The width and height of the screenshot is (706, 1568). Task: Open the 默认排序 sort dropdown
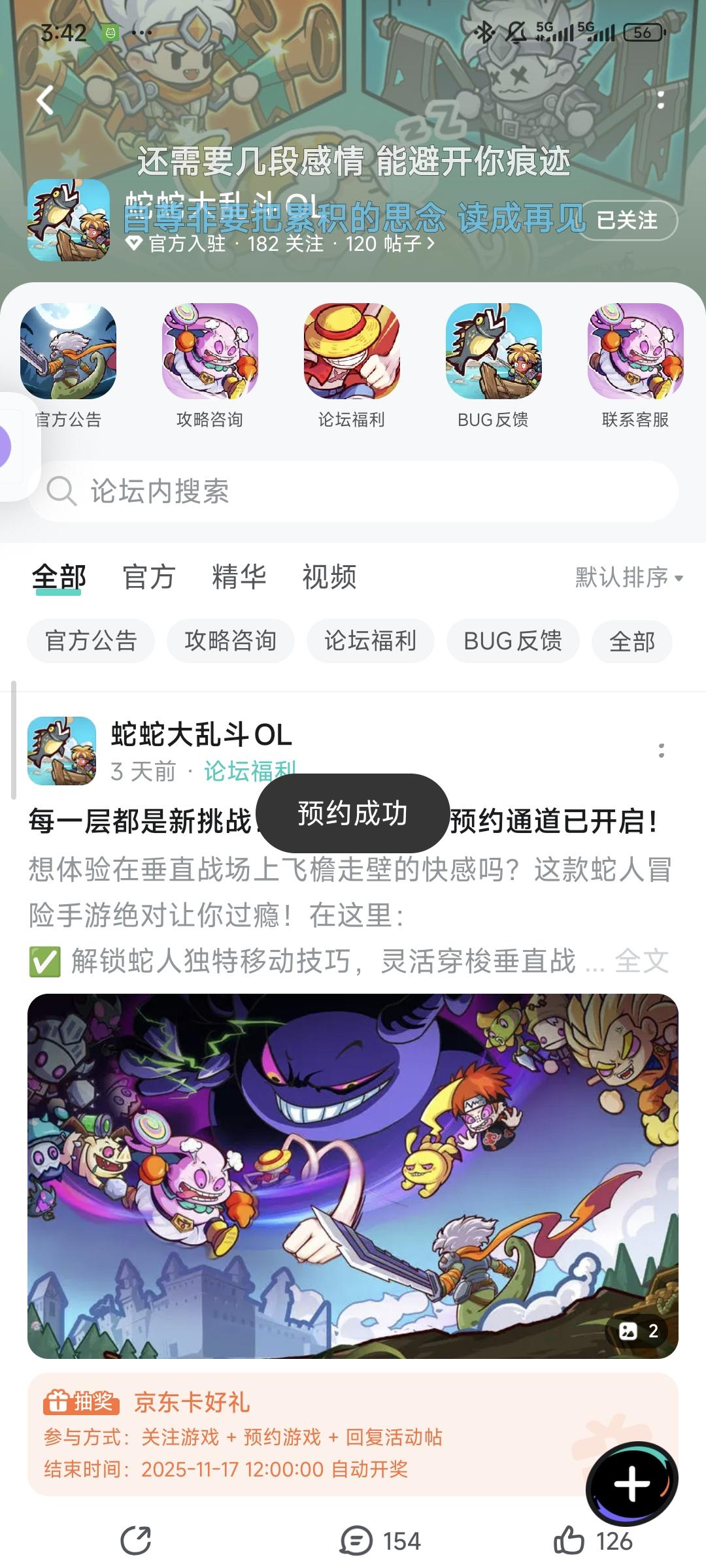tap(627, 578)
